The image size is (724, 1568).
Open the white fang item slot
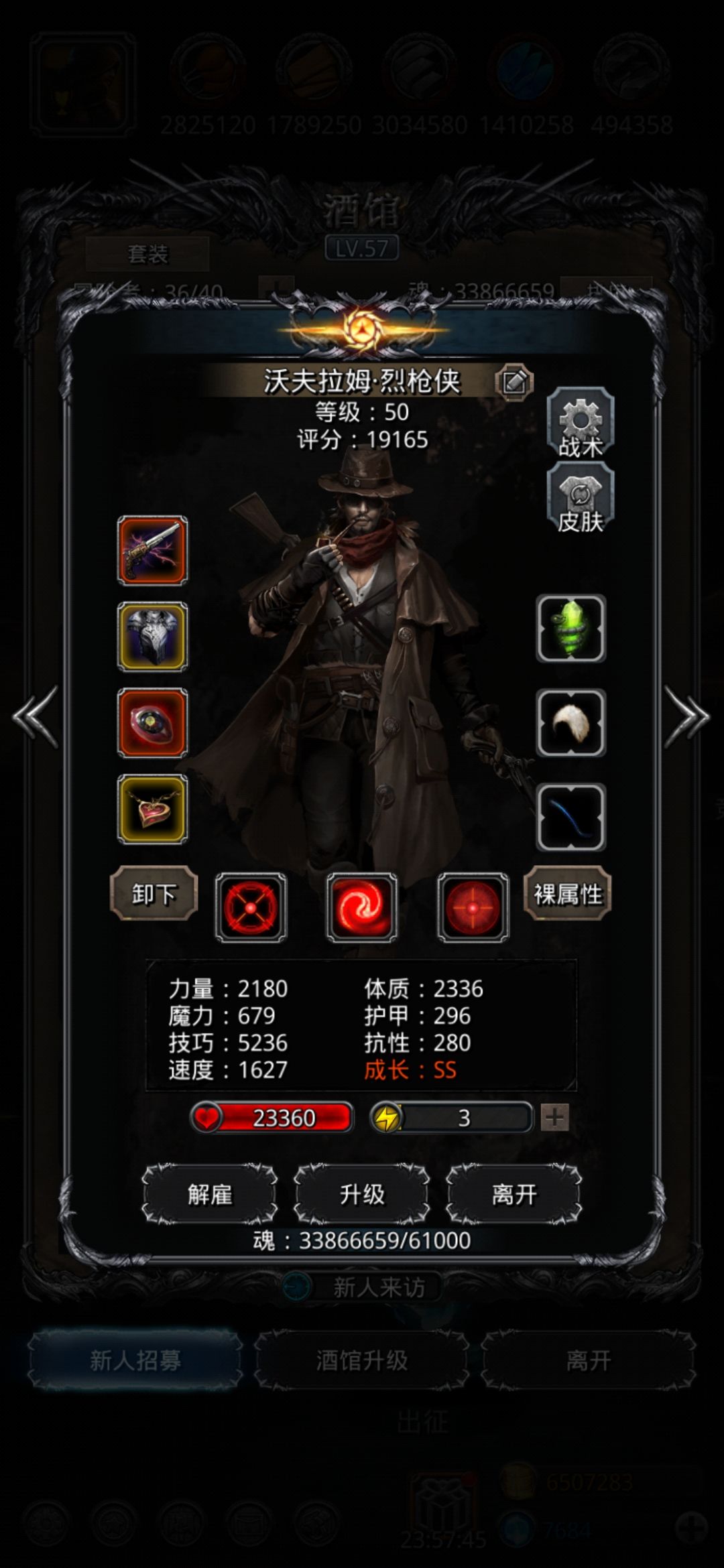point(571,723)
